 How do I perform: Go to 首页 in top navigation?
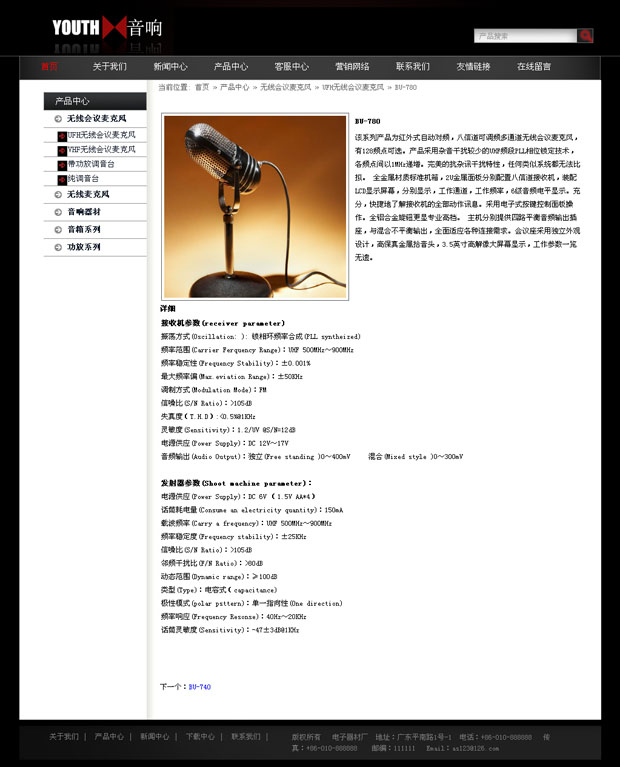(x=49, y=67)
